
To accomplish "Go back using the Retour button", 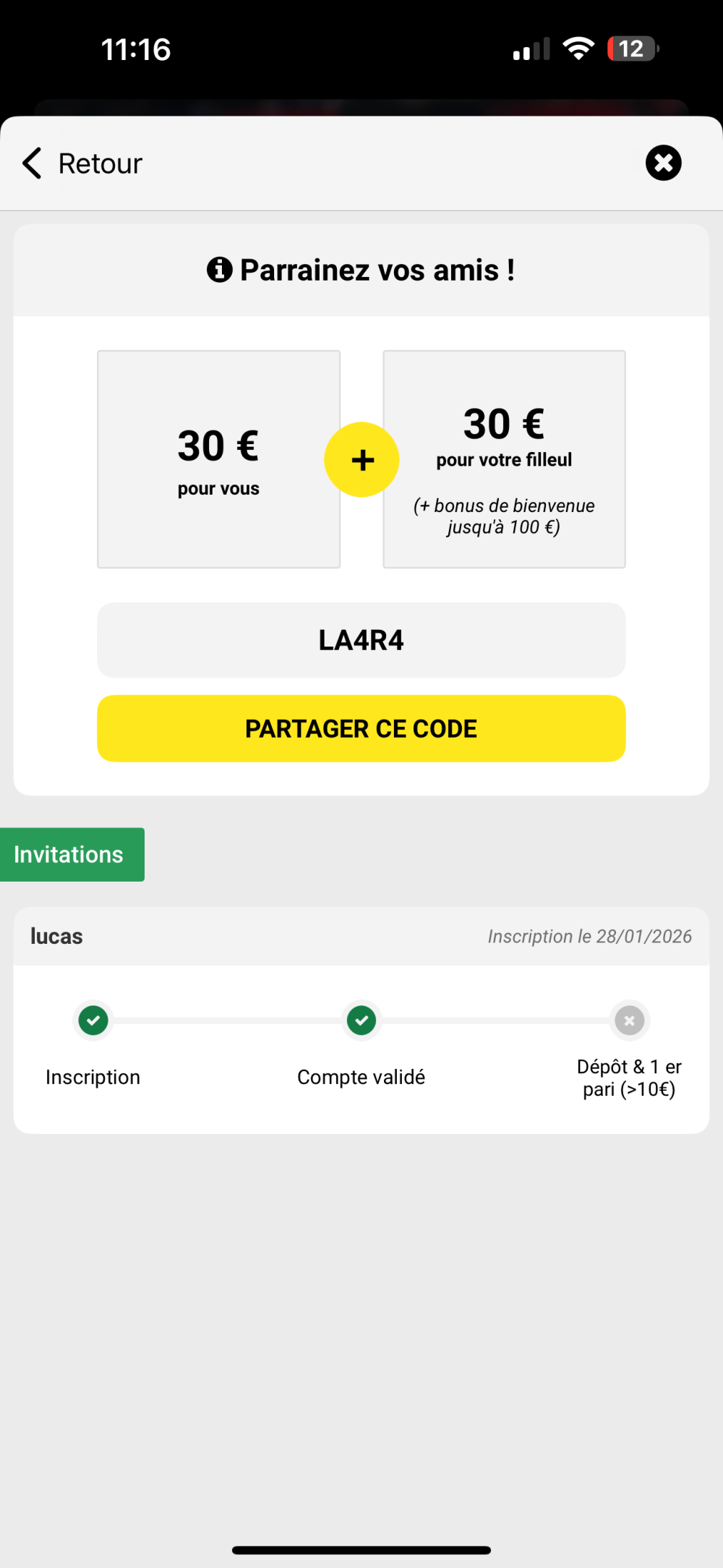I will tap(82, 163).
